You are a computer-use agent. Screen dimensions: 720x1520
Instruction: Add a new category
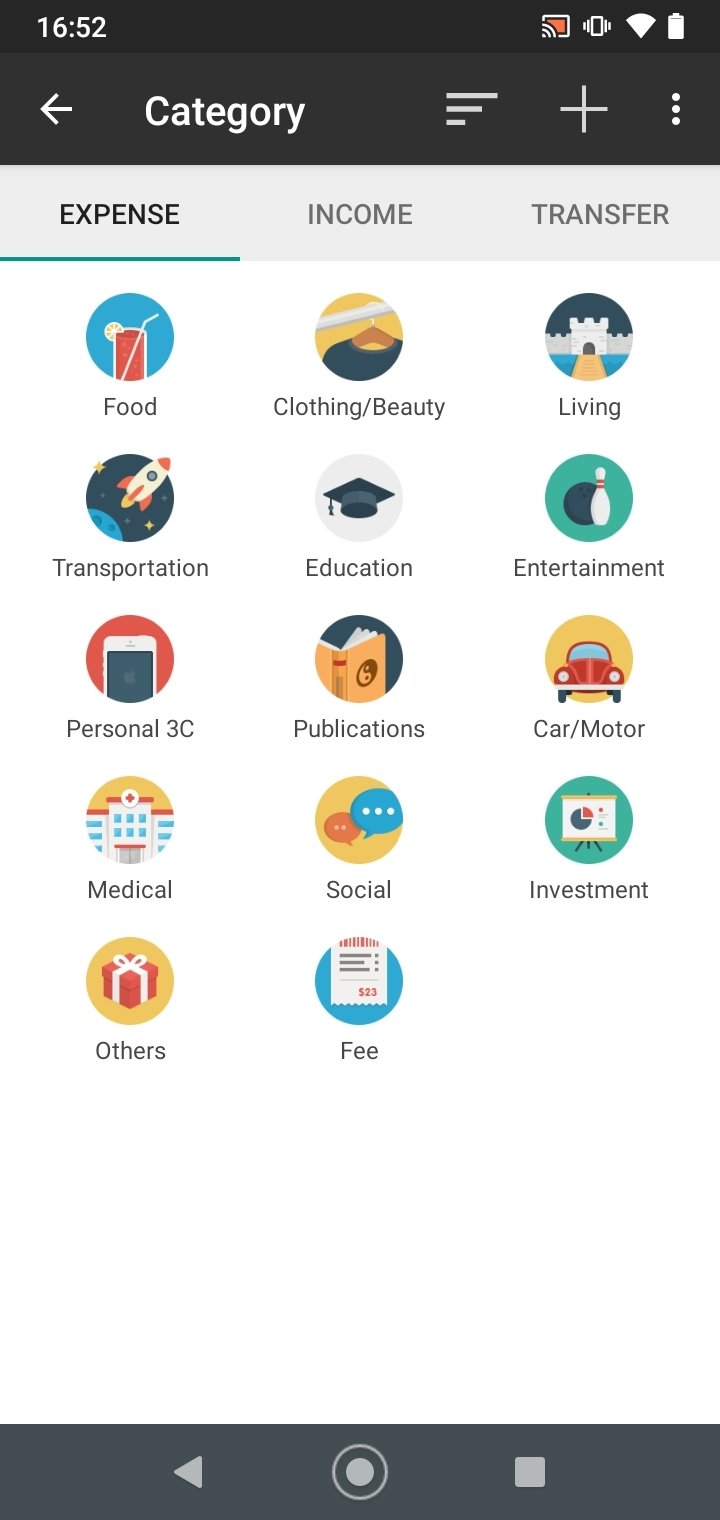pyautogui.click(x=584, y=109)
